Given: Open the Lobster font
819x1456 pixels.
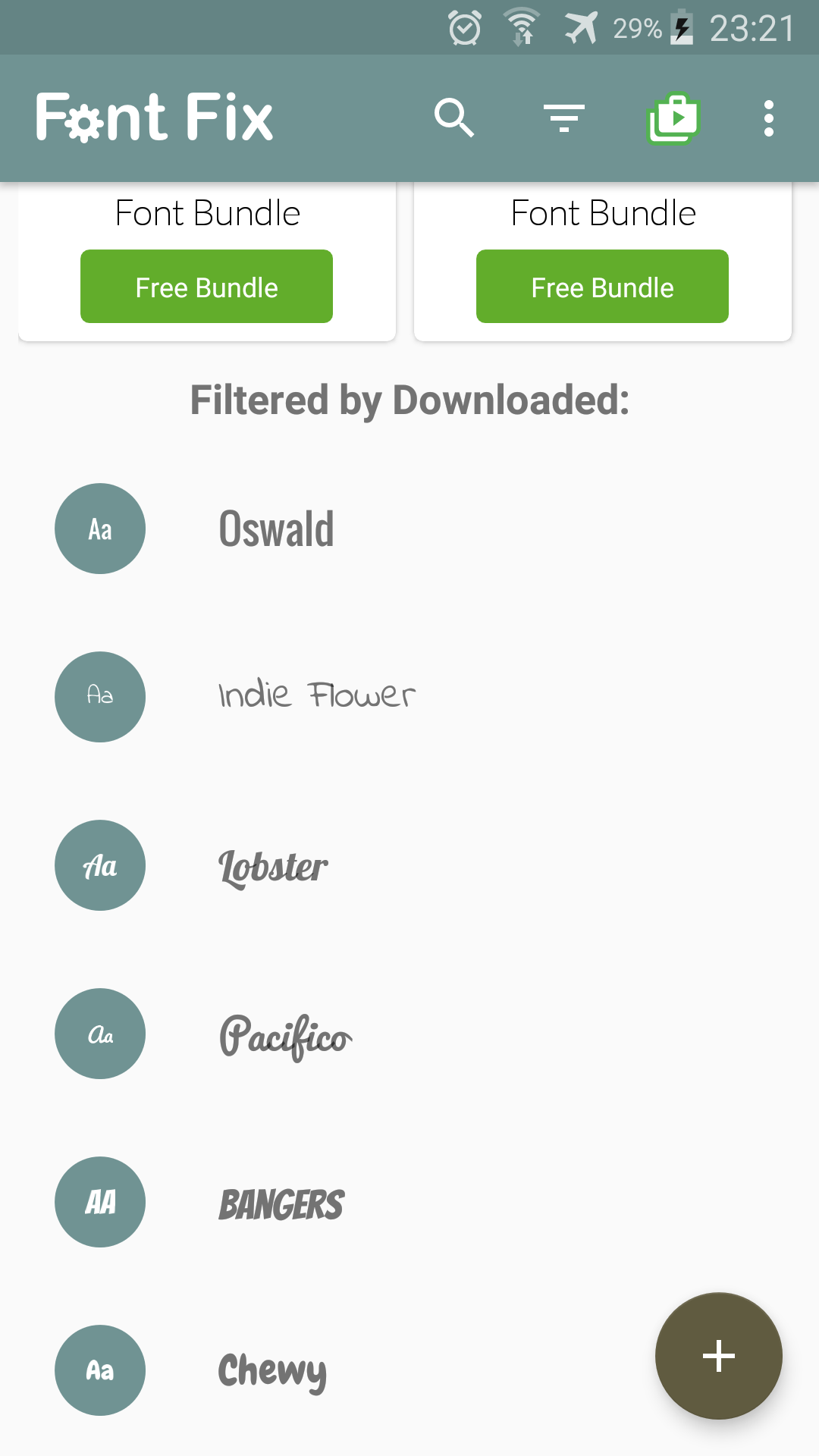Looking at the screenshot, I should pos(409,865).
